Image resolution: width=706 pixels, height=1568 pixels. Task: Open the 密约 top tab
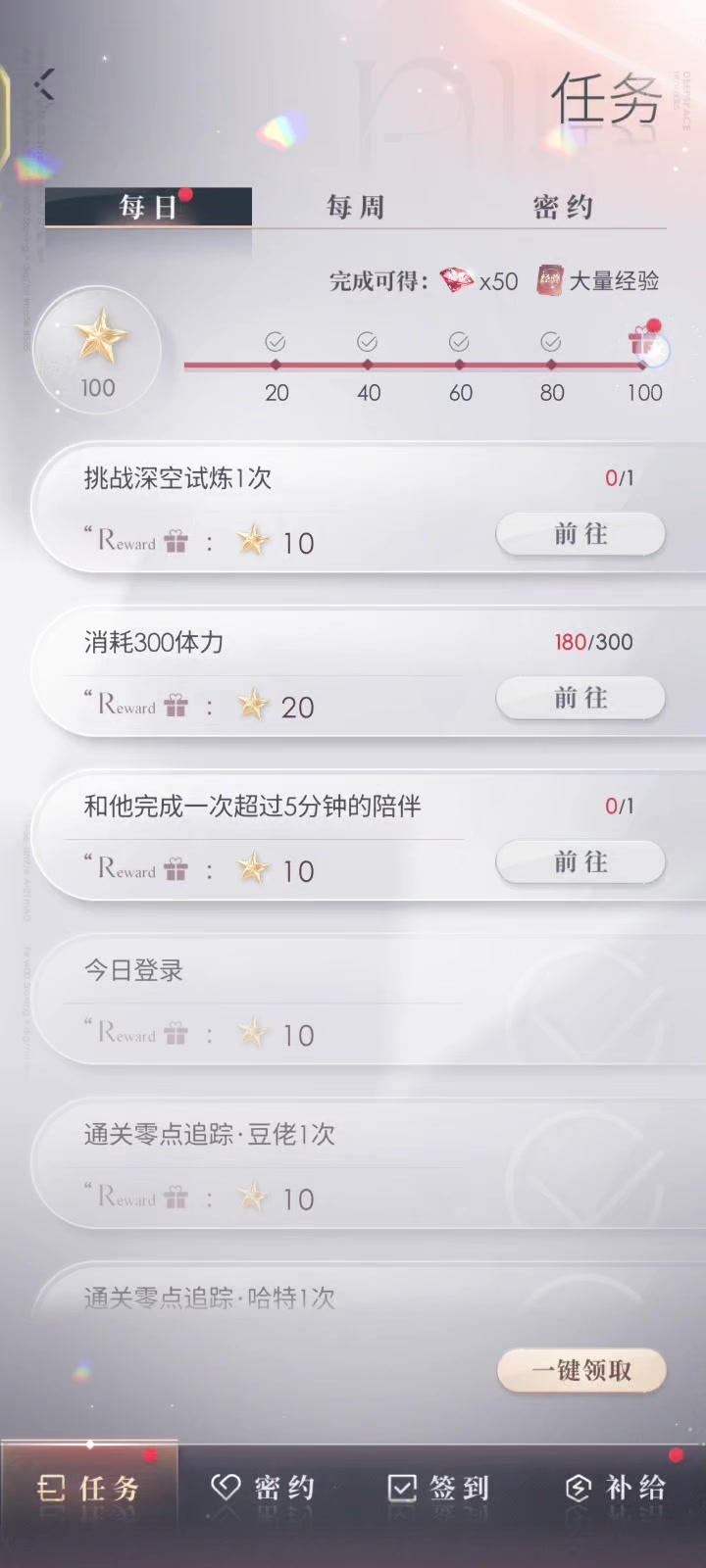click(563, 207)
